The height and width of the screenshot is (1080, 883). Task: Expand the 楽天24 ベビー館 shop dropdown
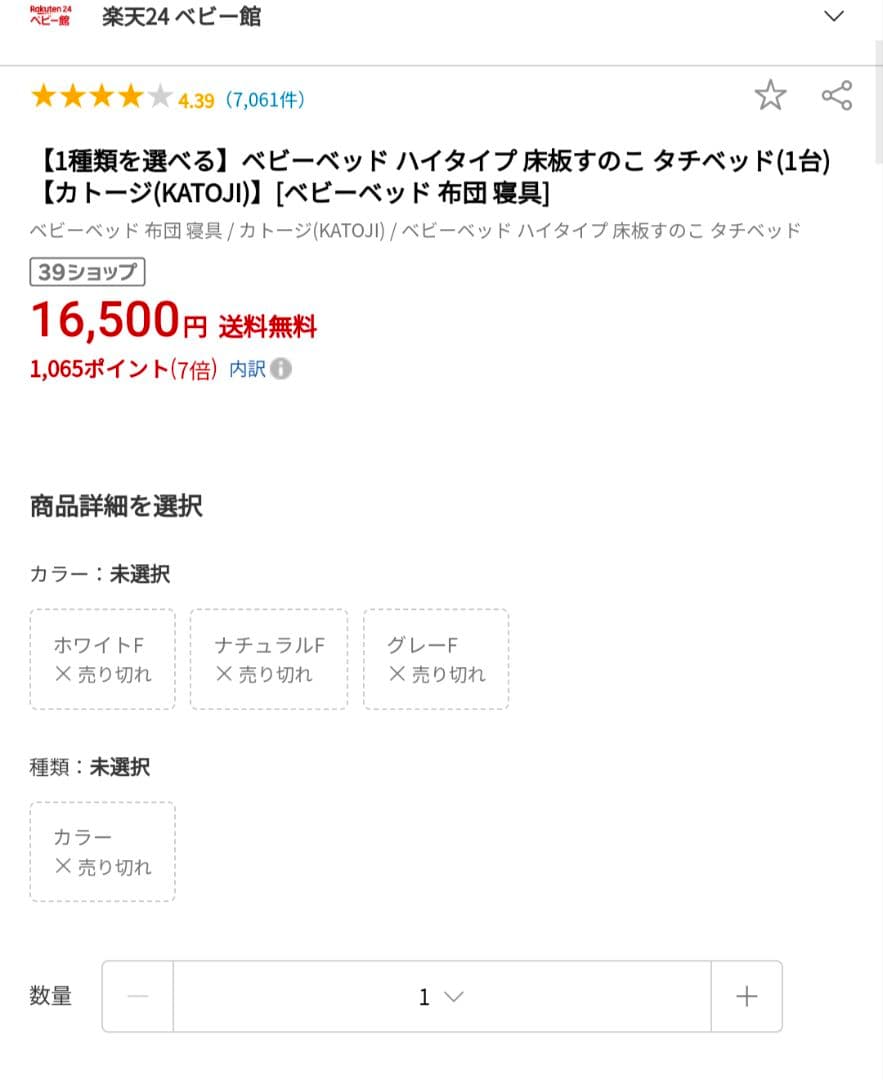(x=834, y=16)
